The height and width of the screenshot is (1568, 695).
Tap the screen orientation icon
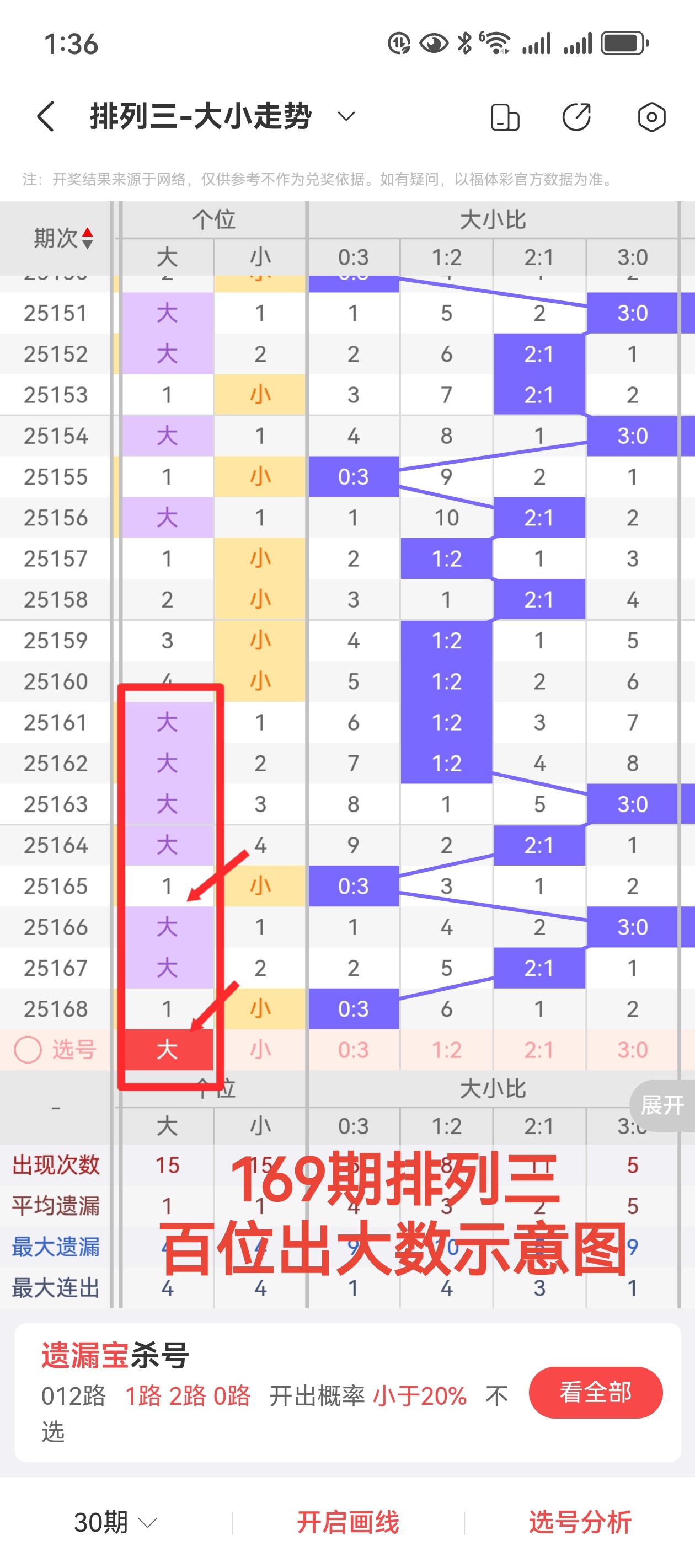point(505,117)
